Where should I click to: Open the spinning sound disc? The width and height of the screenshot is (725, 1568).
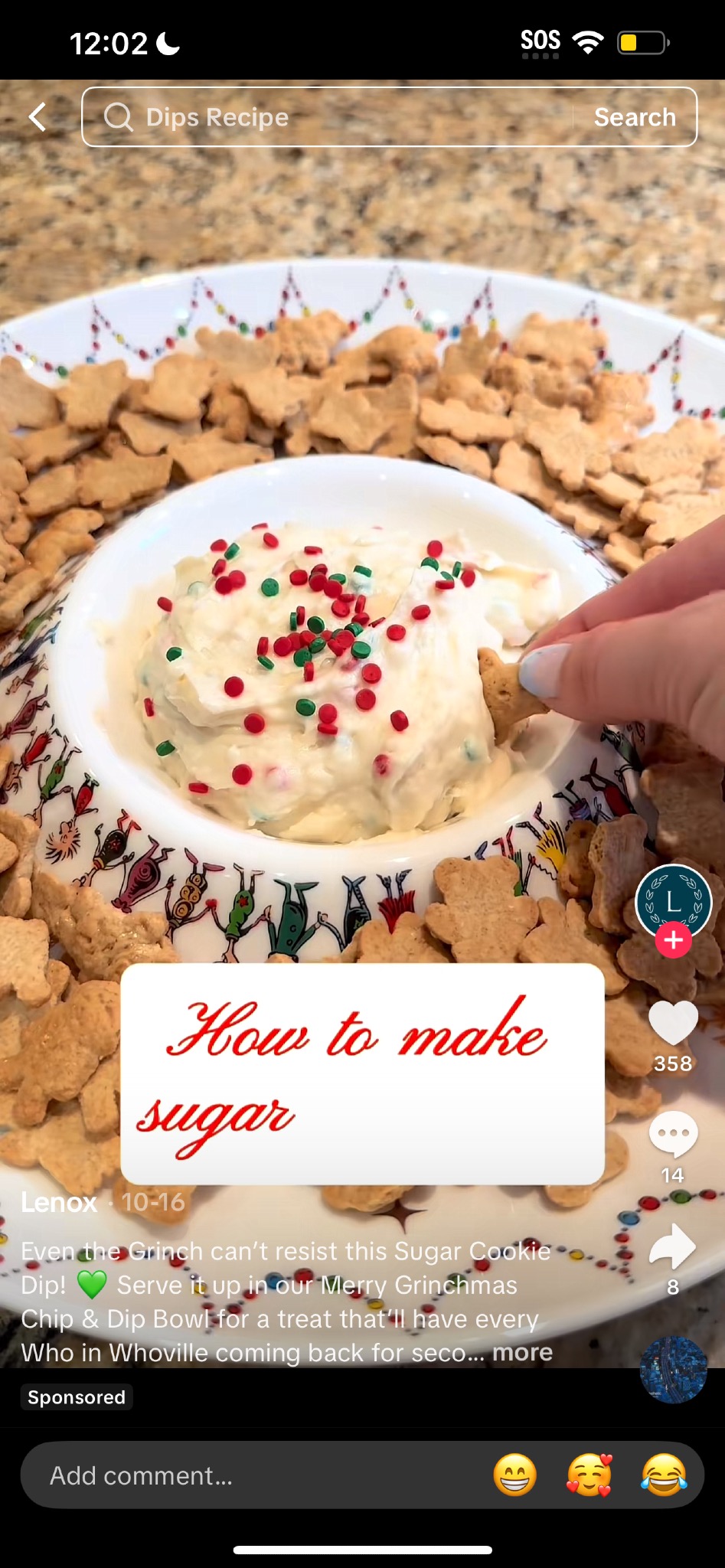pyautogui.click(x=673, y=1370)
